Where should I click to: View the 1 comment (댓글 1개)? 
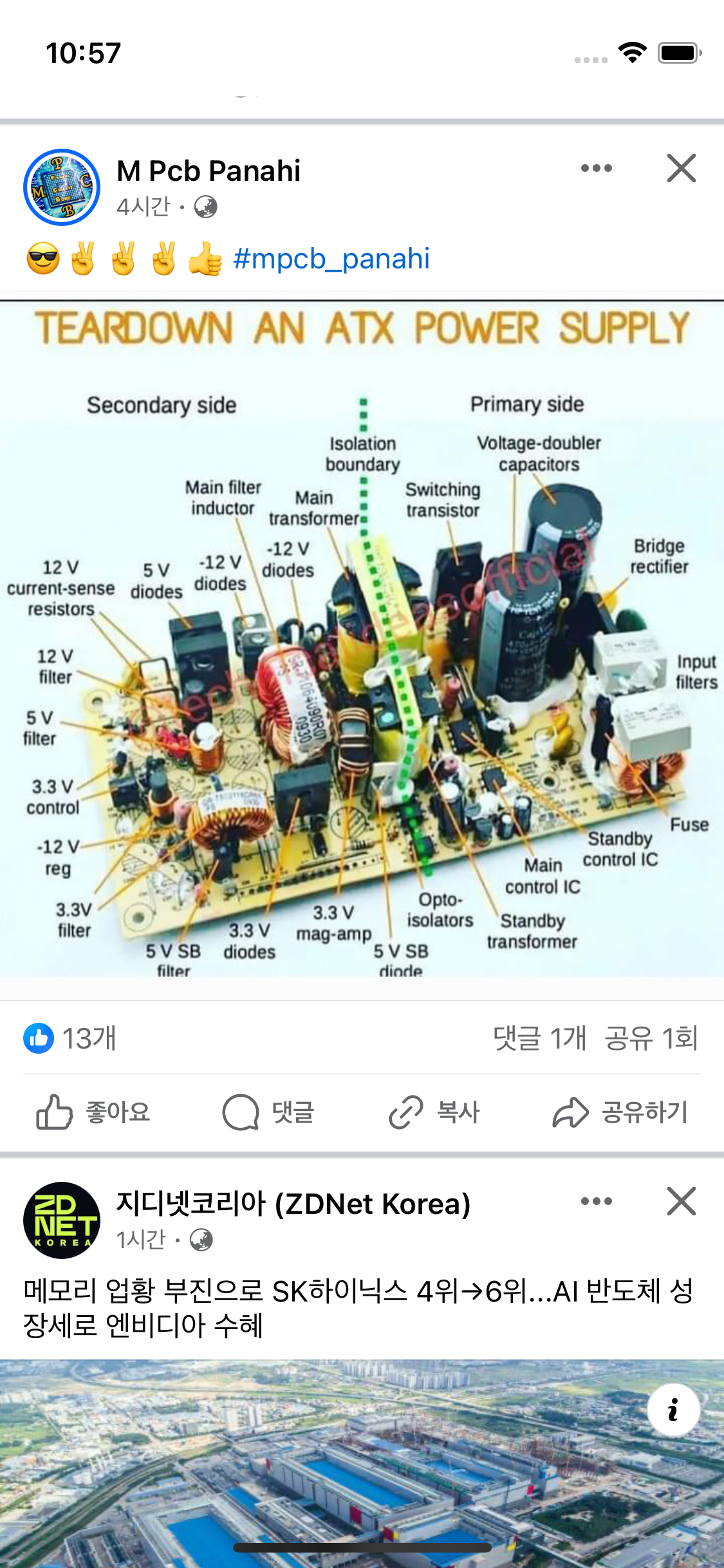539,1038
